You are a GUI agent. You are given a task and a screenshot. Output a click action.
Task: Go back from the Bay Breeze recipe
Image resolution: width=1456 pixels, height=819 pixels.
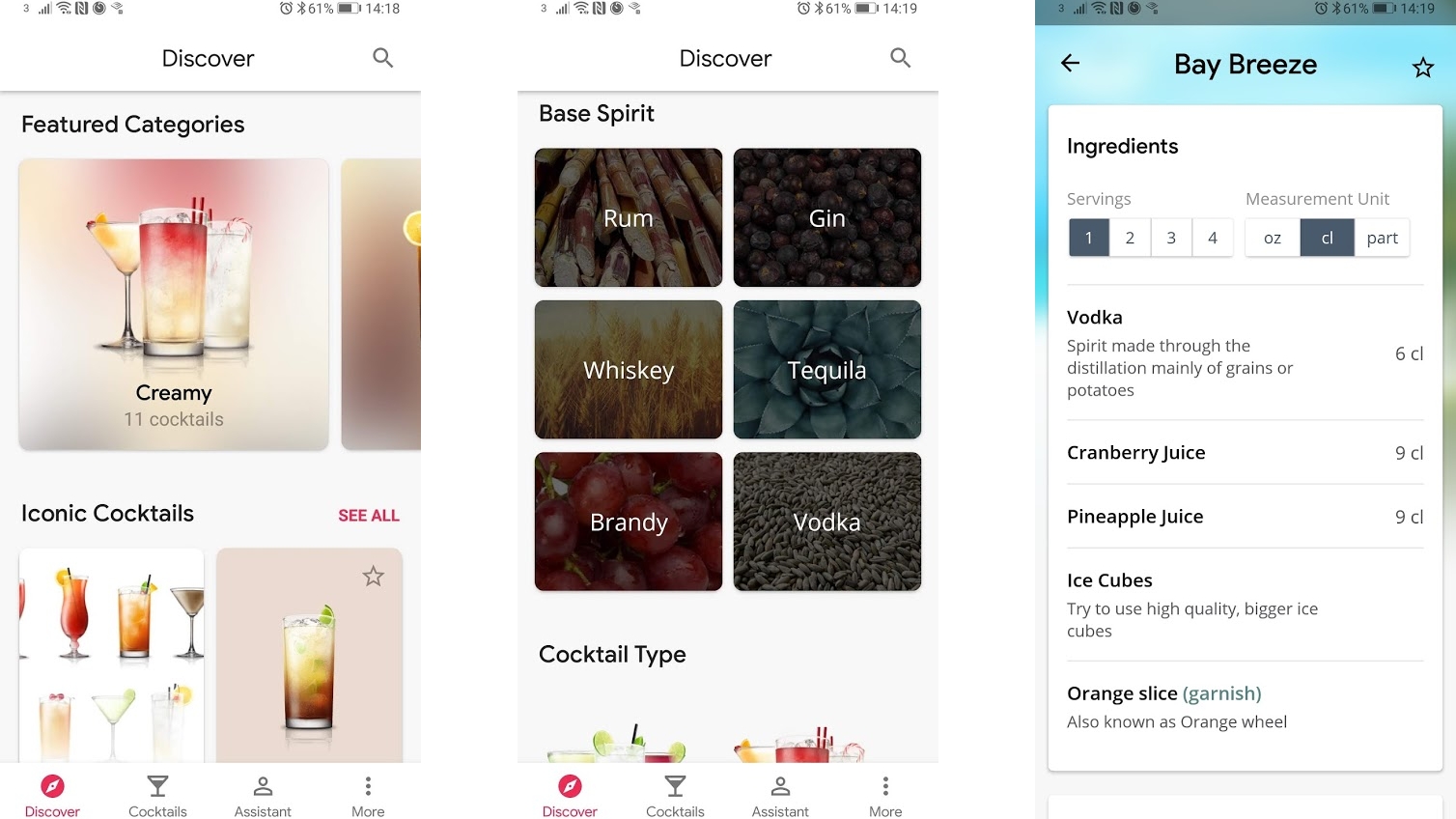pos(1070,64)
